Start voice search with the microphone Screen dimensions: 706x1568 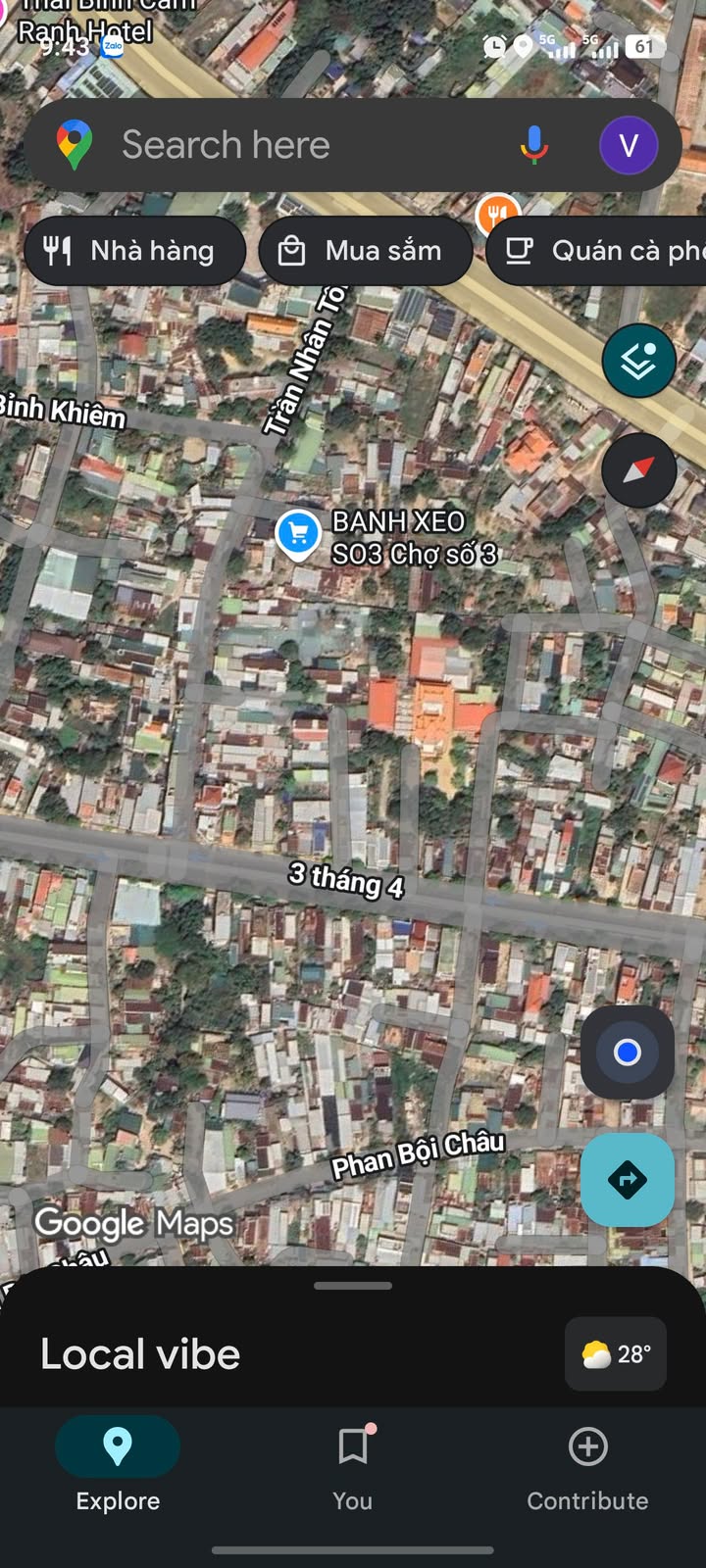point(533,145)
